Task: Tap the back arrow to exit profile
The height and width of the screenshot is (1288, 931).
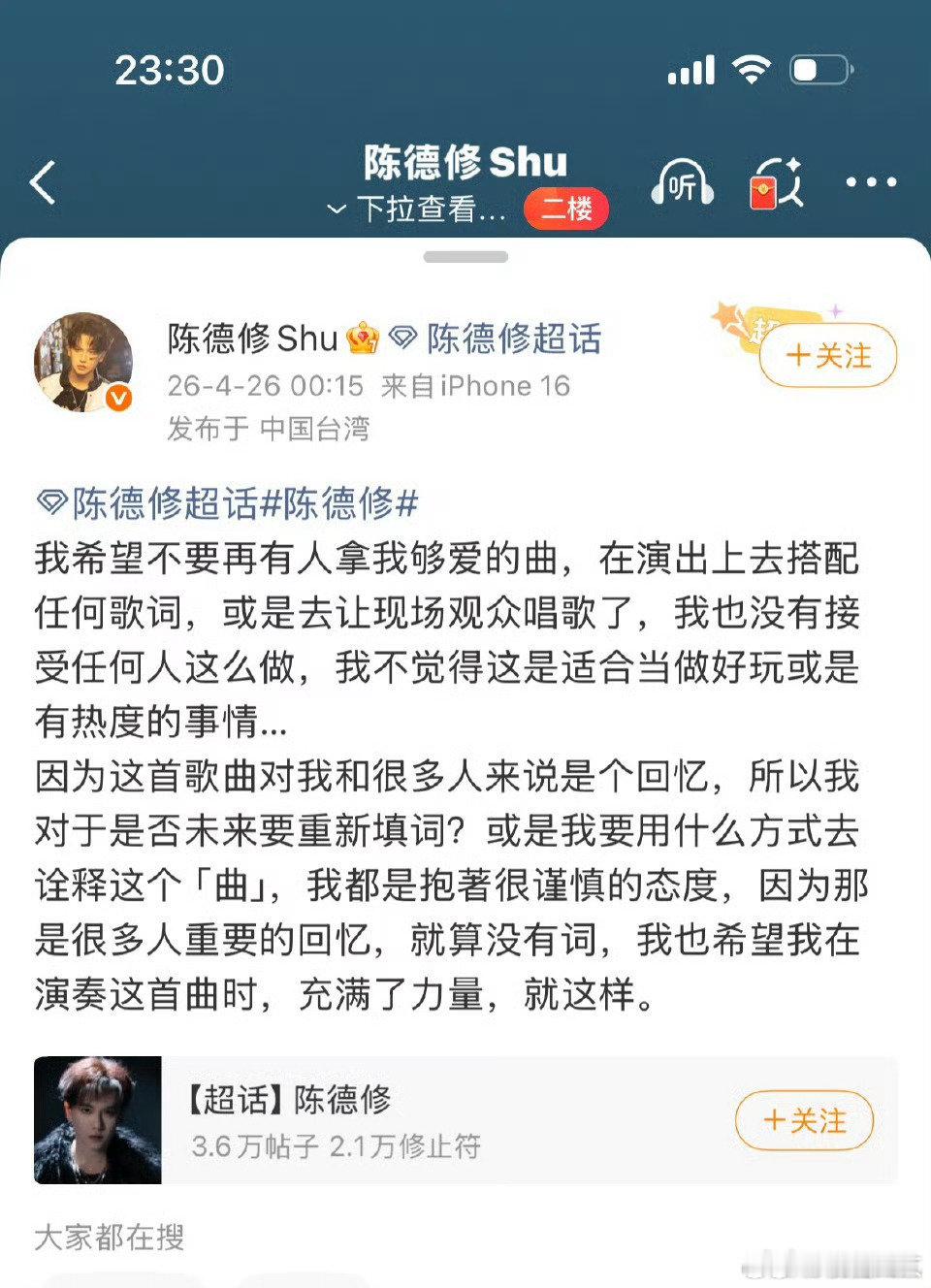Action: tap(41, 182)
